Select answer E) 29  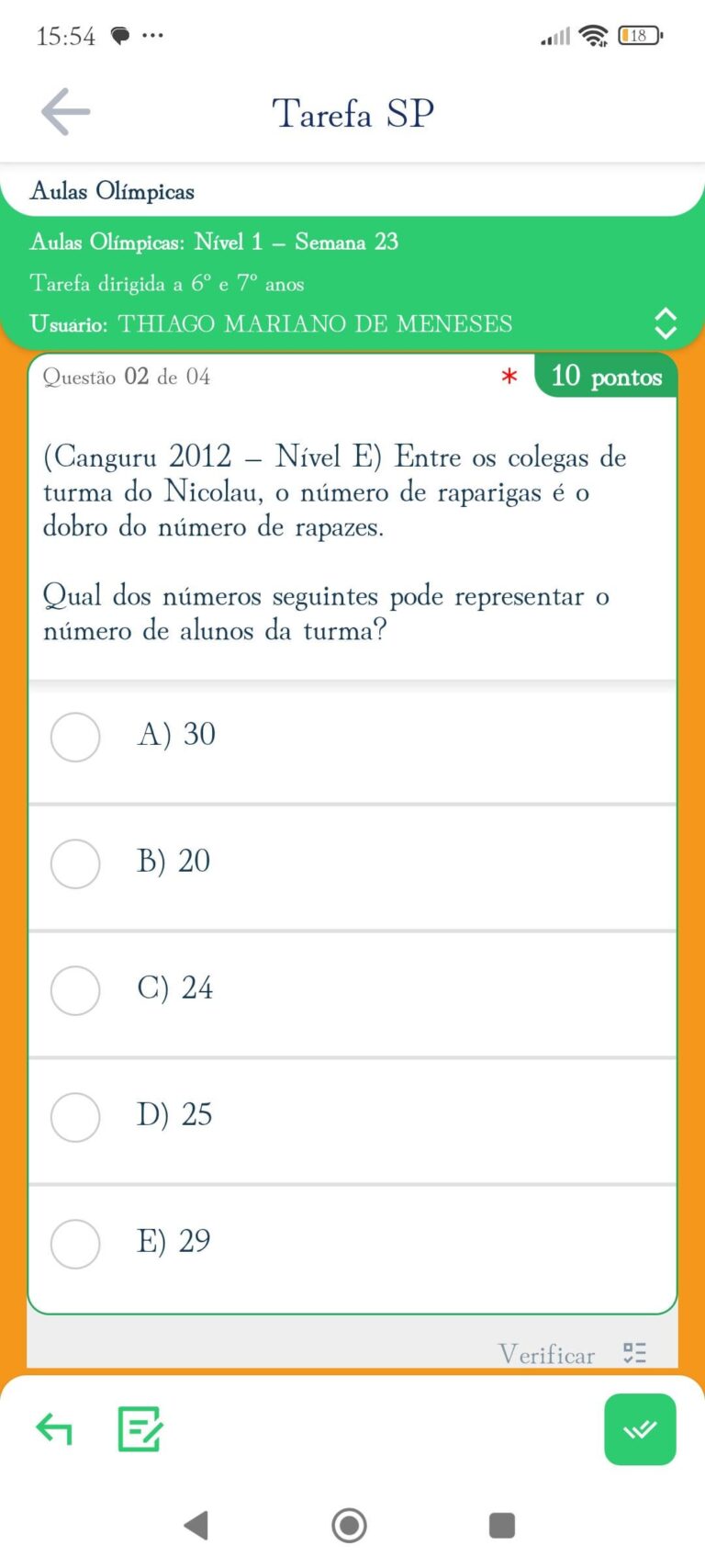click(75, 1244)
